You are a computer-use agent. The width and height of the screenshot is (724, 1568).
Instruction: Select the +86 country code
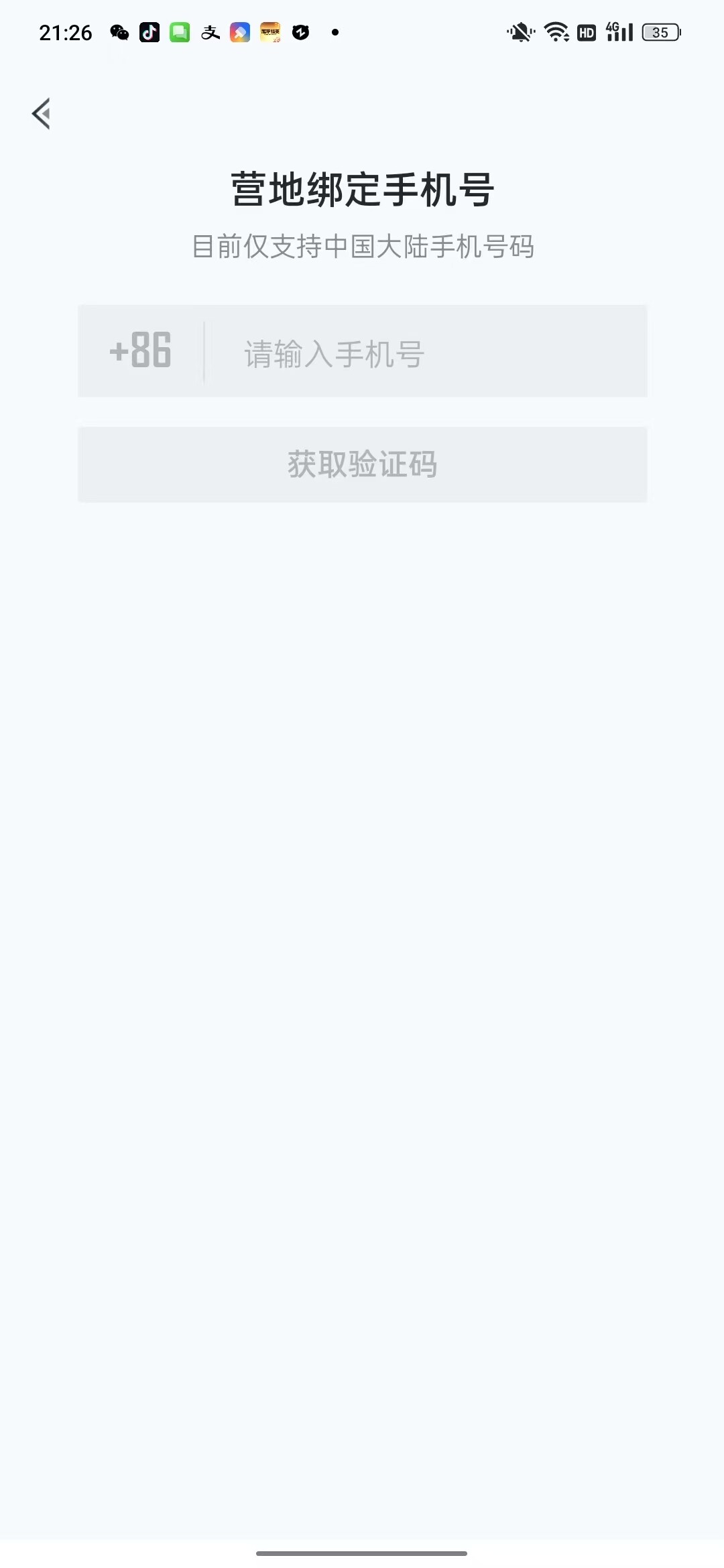coord(139,351)
